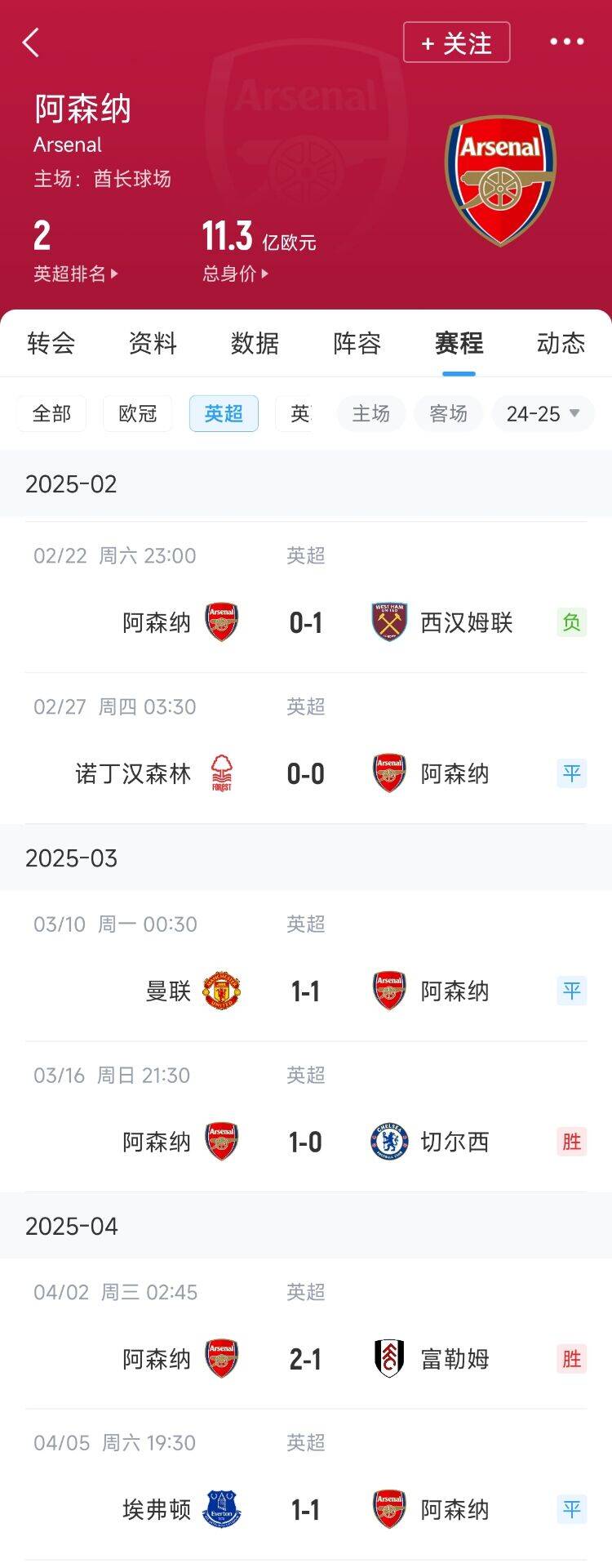Open the 阵容 squad tab

pos(357,343)
